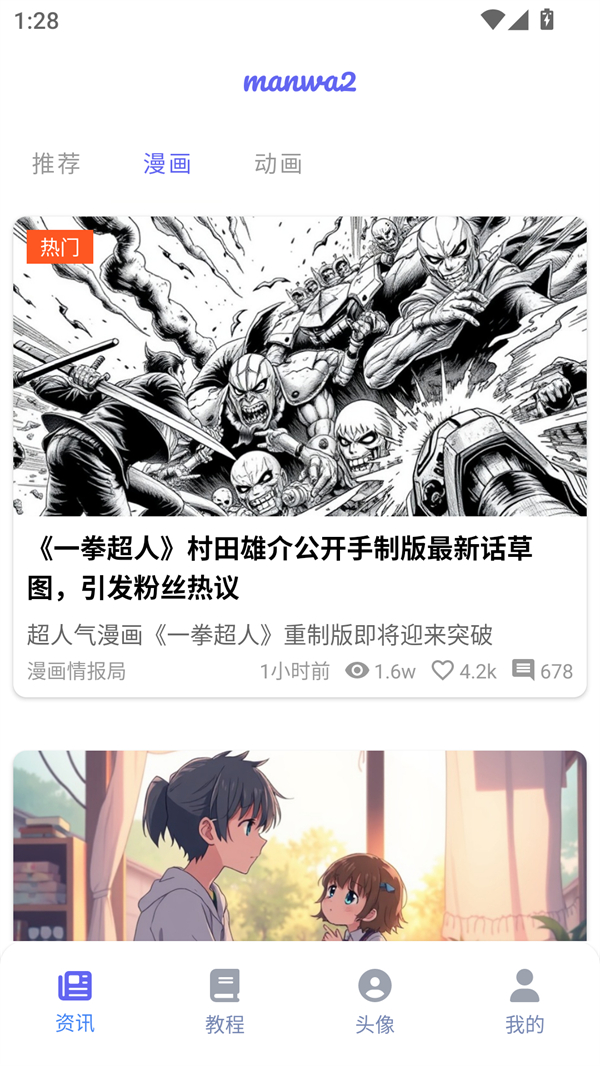This screenshot has width=600, height=1066.
Task: Switch to the 头像 bottom tab
Action: click(x=375, y=1001)
